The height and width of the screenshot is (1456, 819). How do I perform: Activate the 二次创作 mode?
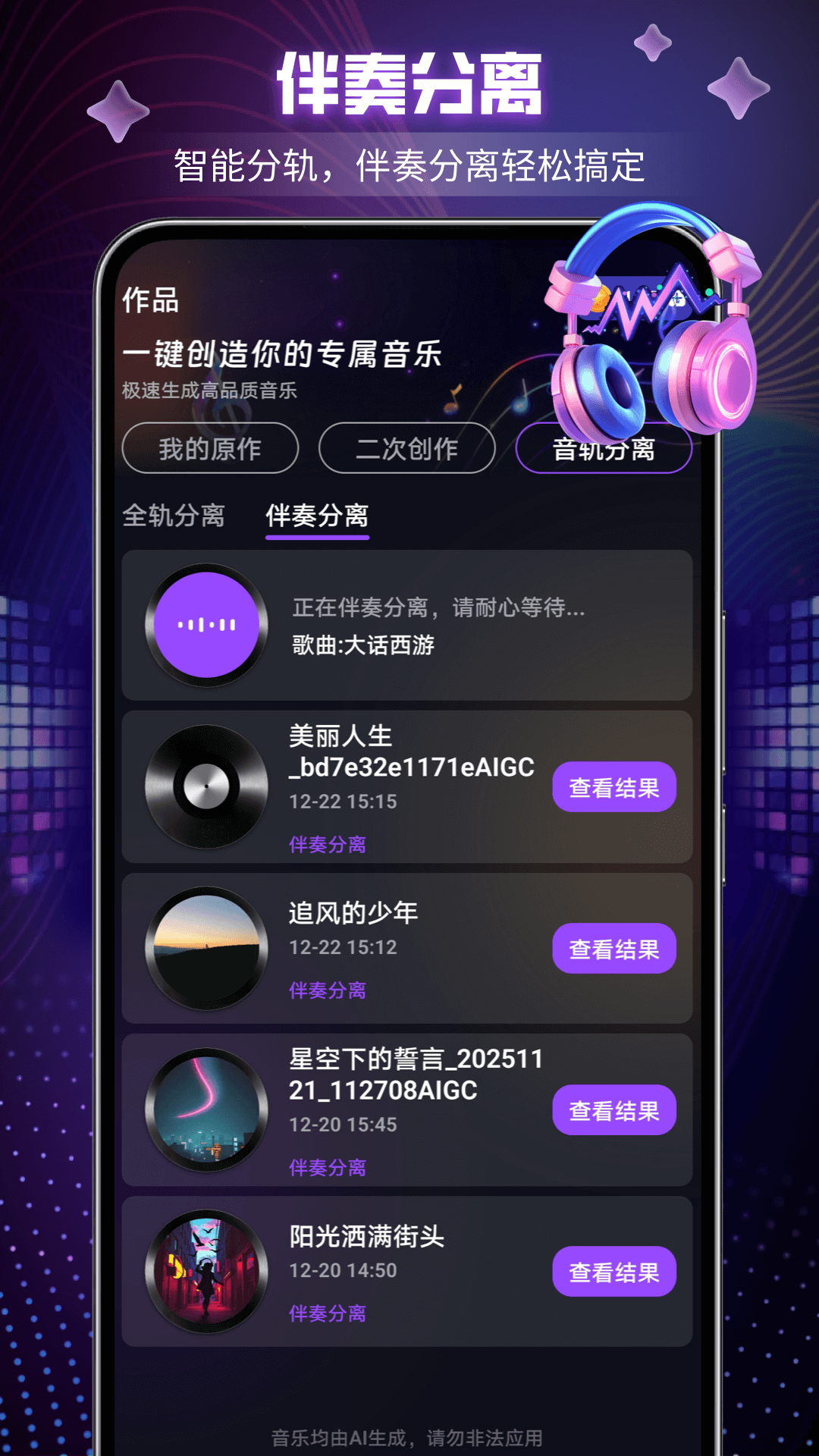click(406, 449)
